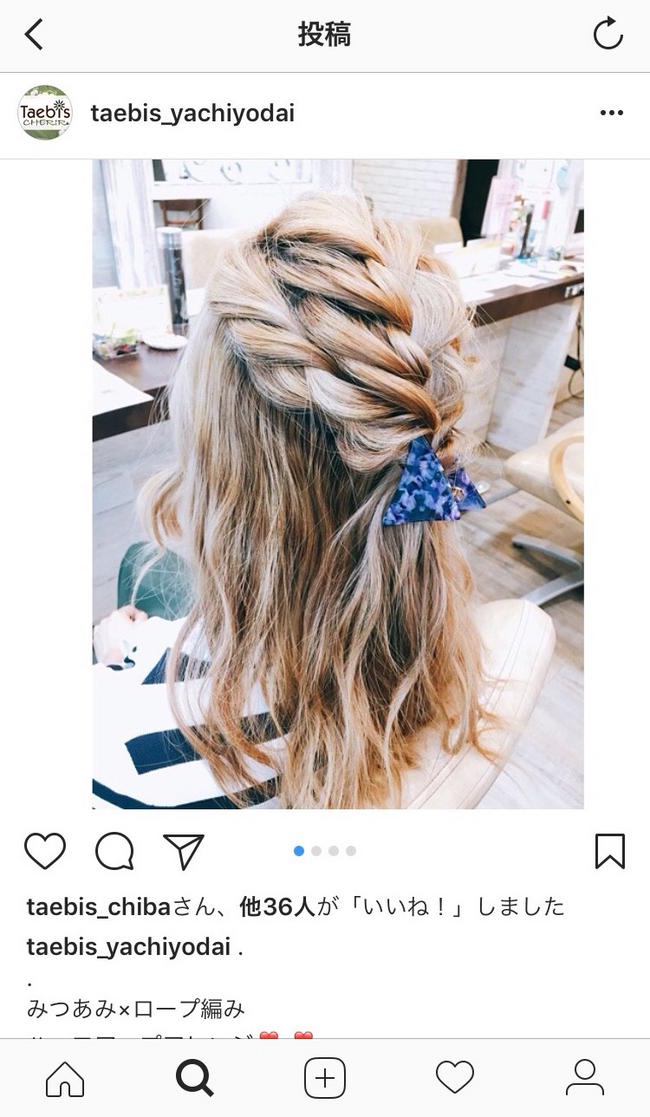Image resolution: width=650 pixels, height=1117 pixels.
Task: Refresh the post with the reload icon
Action: pos(608,33)
